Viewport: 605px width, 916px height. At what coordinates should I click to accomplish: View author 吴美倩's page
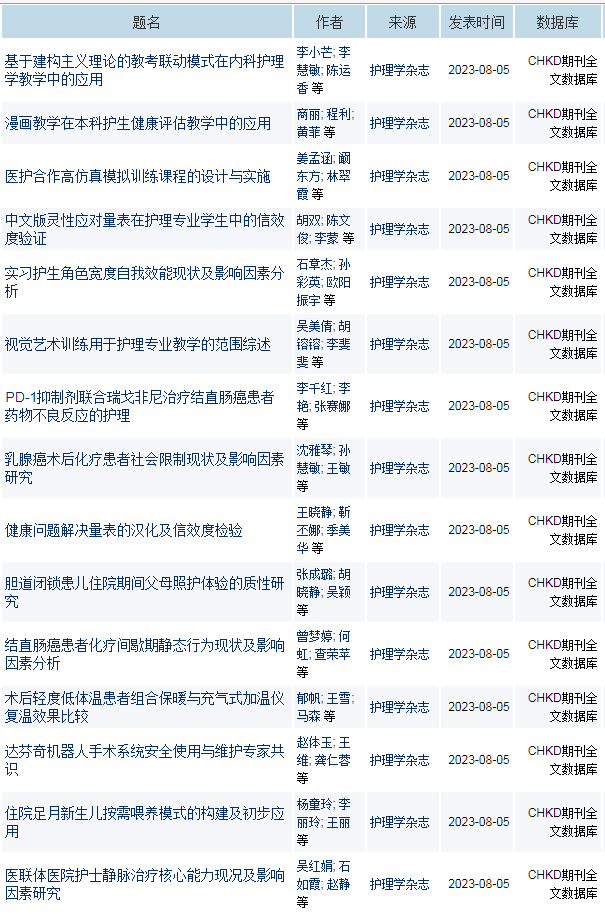(314, 326)
